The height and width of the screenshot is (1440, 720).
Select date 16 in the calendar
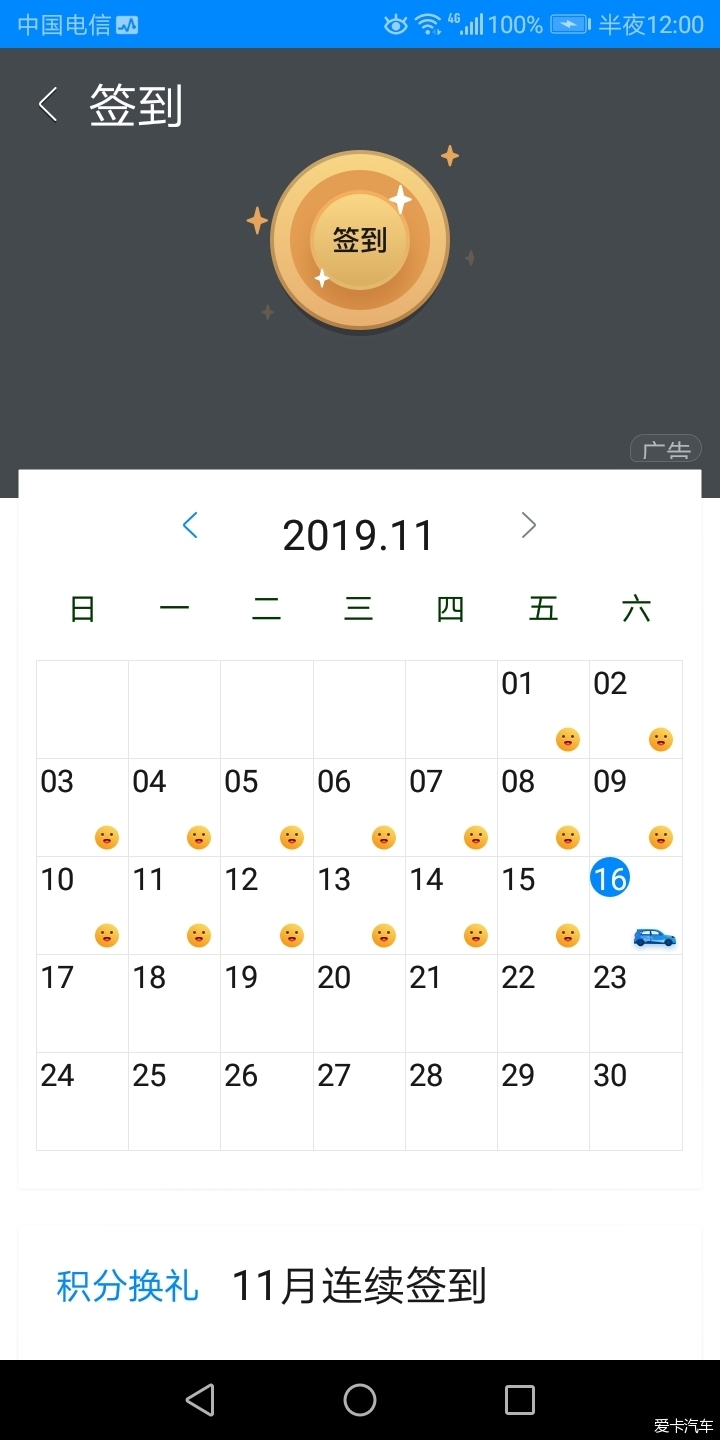[x=610, y=878]
